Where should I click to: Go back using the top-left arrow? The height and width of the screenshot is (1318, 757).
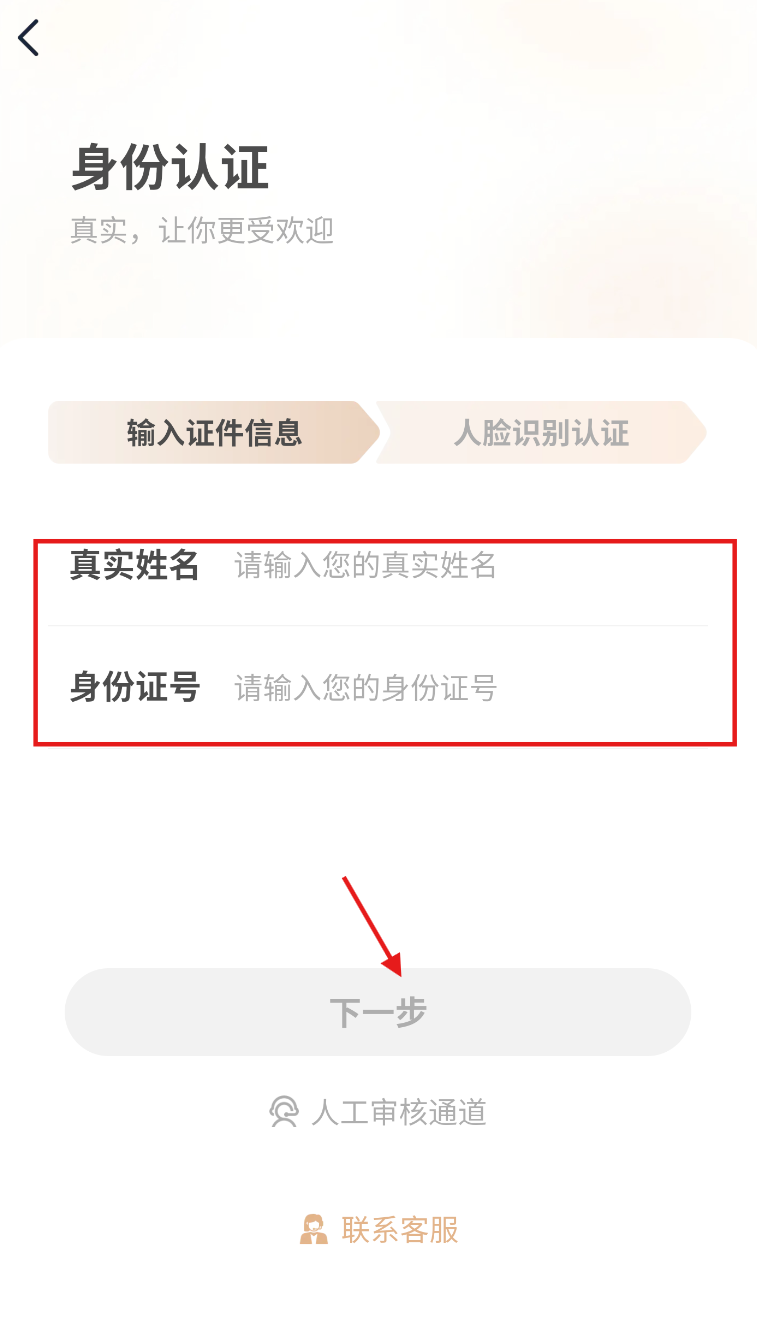point(29,38)
